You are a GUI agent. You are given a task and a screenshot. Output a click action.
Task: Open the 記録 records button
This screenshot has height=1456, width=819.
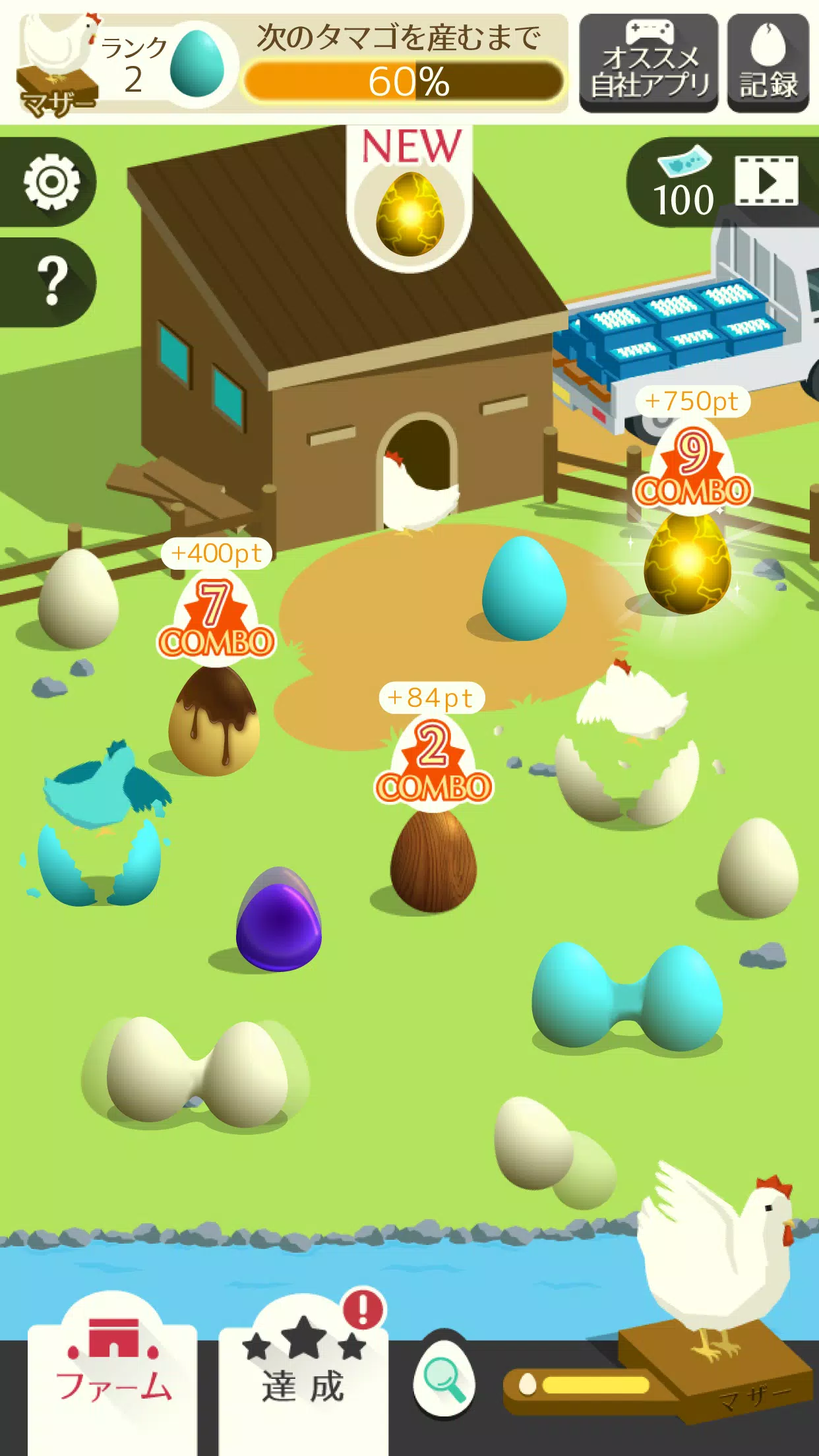tap(768, 64)
